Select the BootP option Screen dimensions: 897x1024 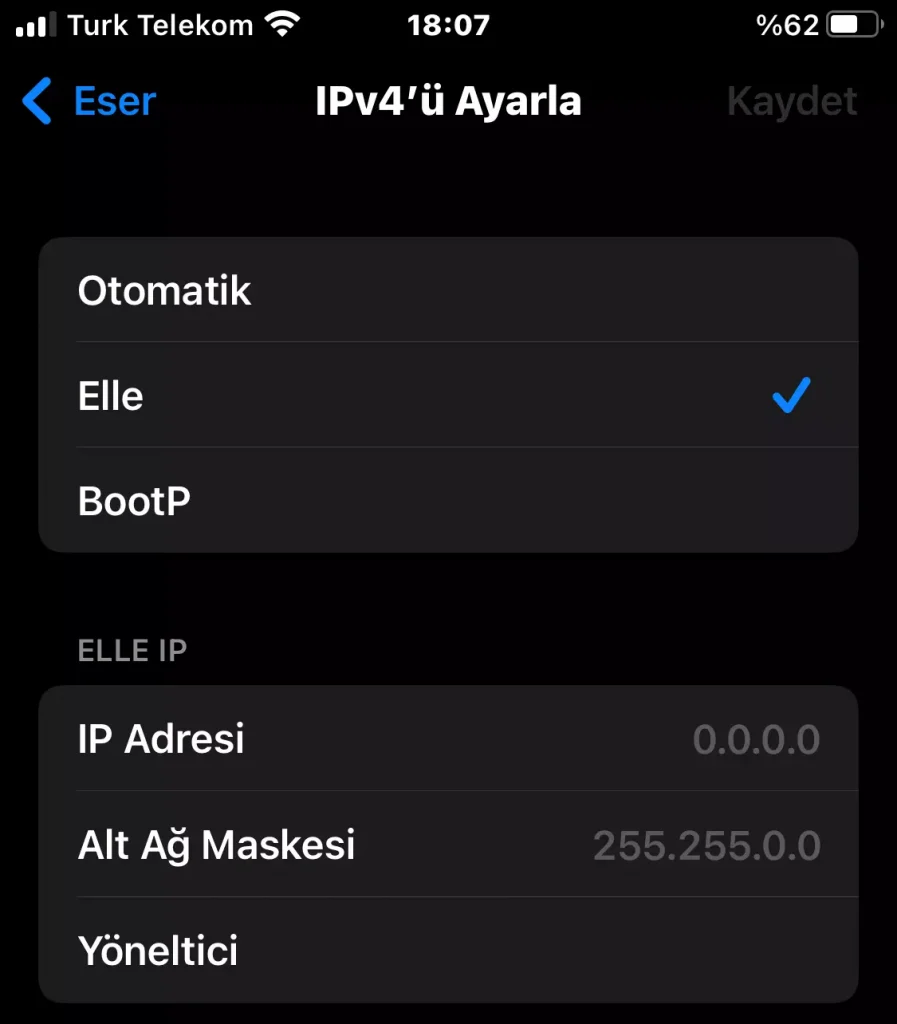pos(448,500)
